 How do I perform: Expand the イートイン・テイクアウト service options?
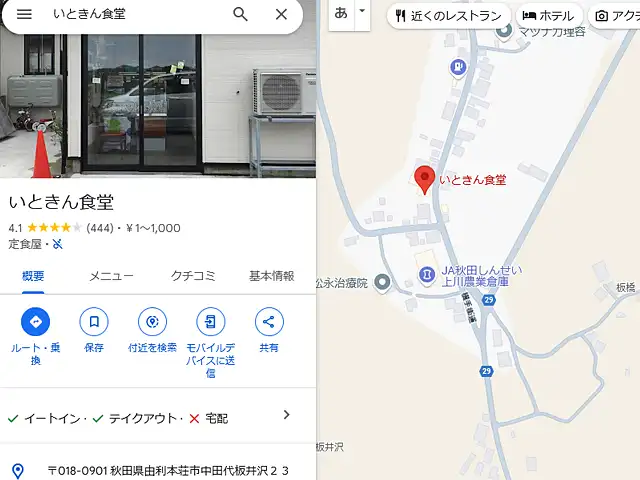pos(286,415)
